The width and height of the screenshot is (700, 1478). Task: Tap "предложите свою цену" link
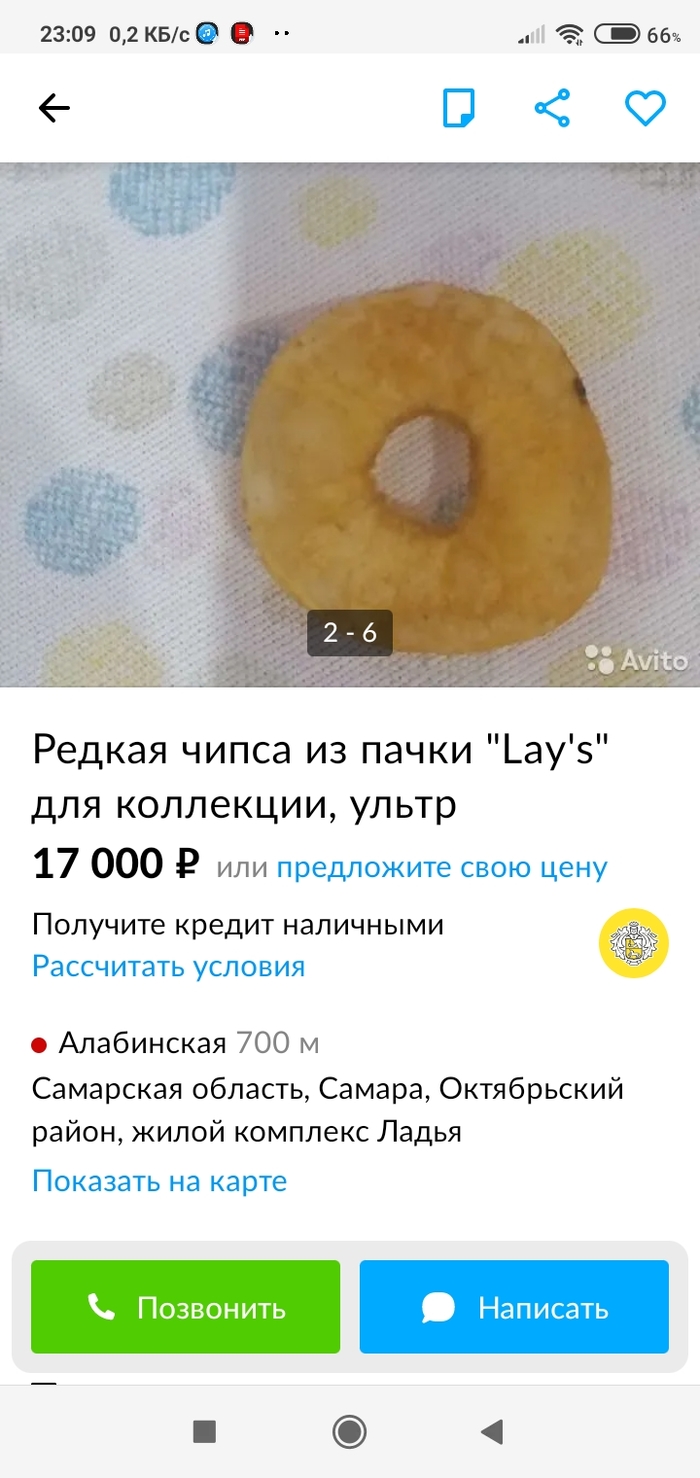point(441,867)
